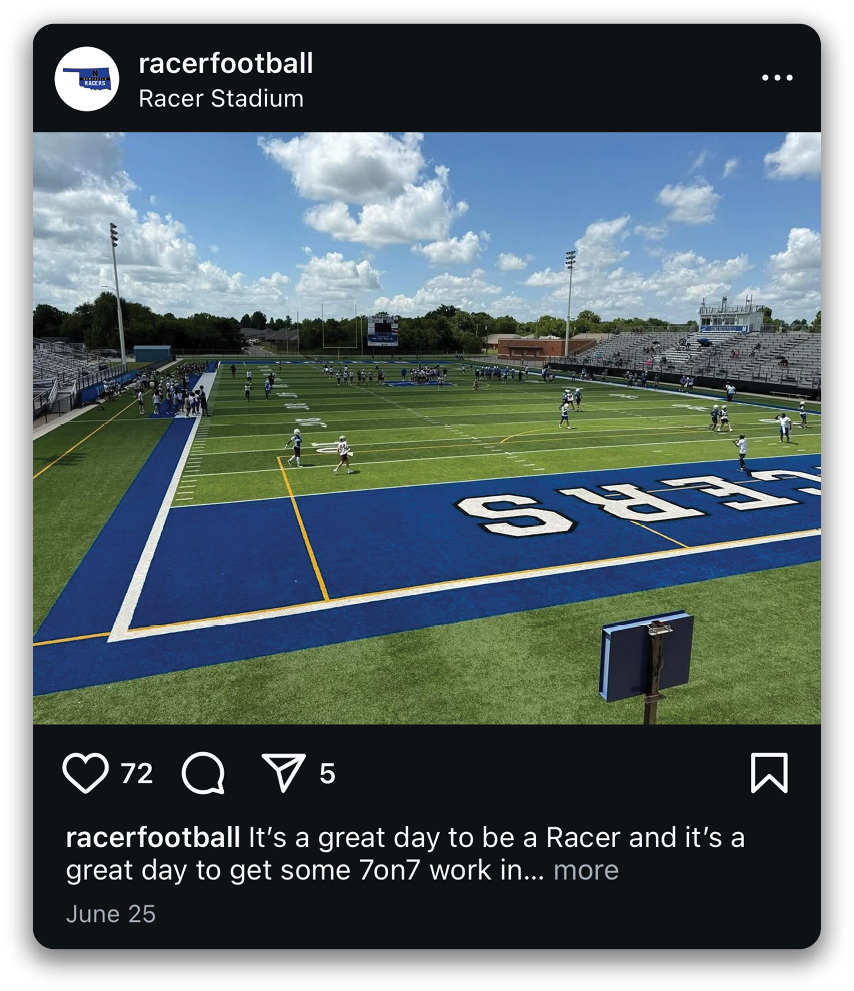Open comments on this post
This screenshot has height=991, width=854.
204,773
